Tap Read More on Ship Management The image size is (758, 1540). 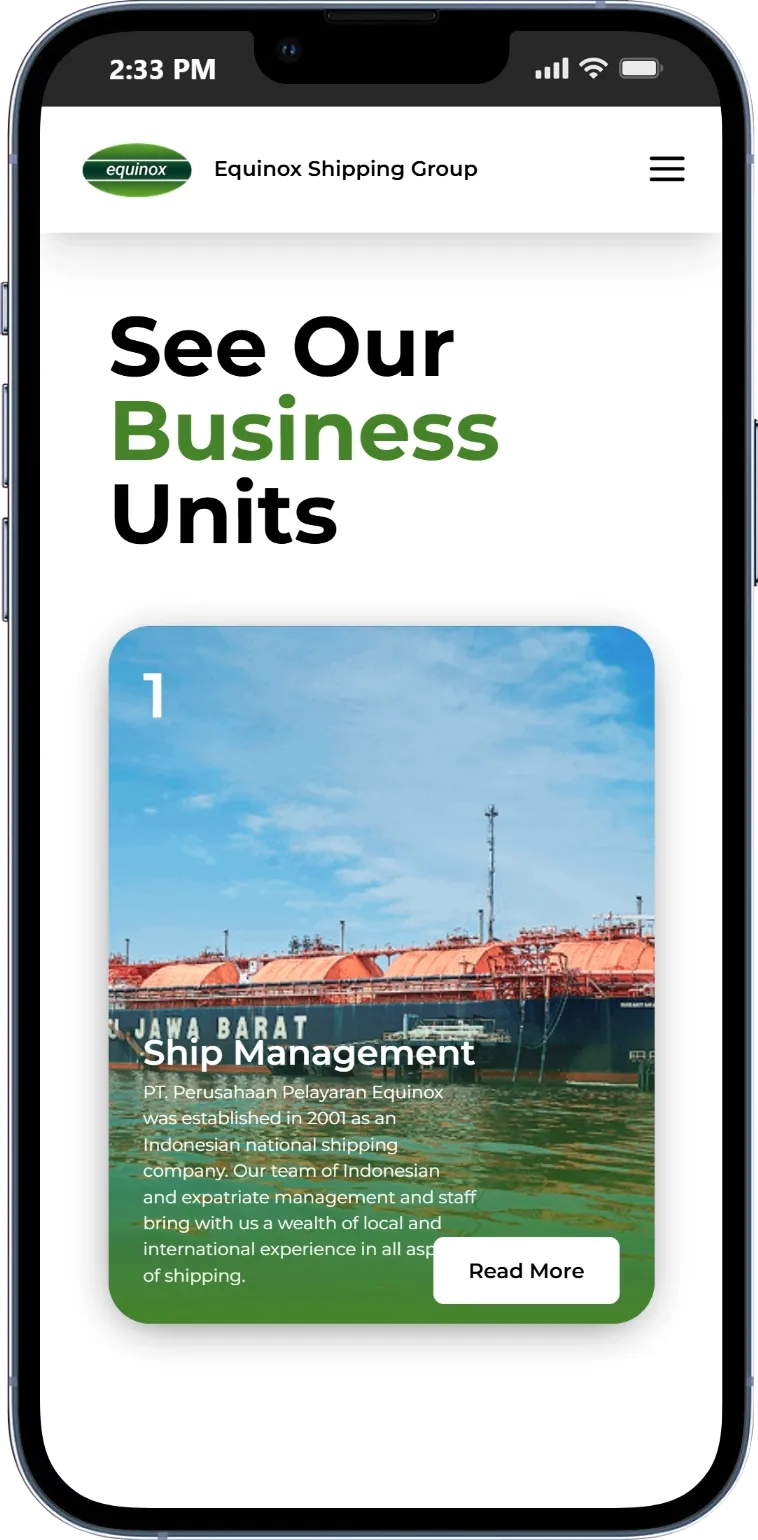click(526, 1270)
